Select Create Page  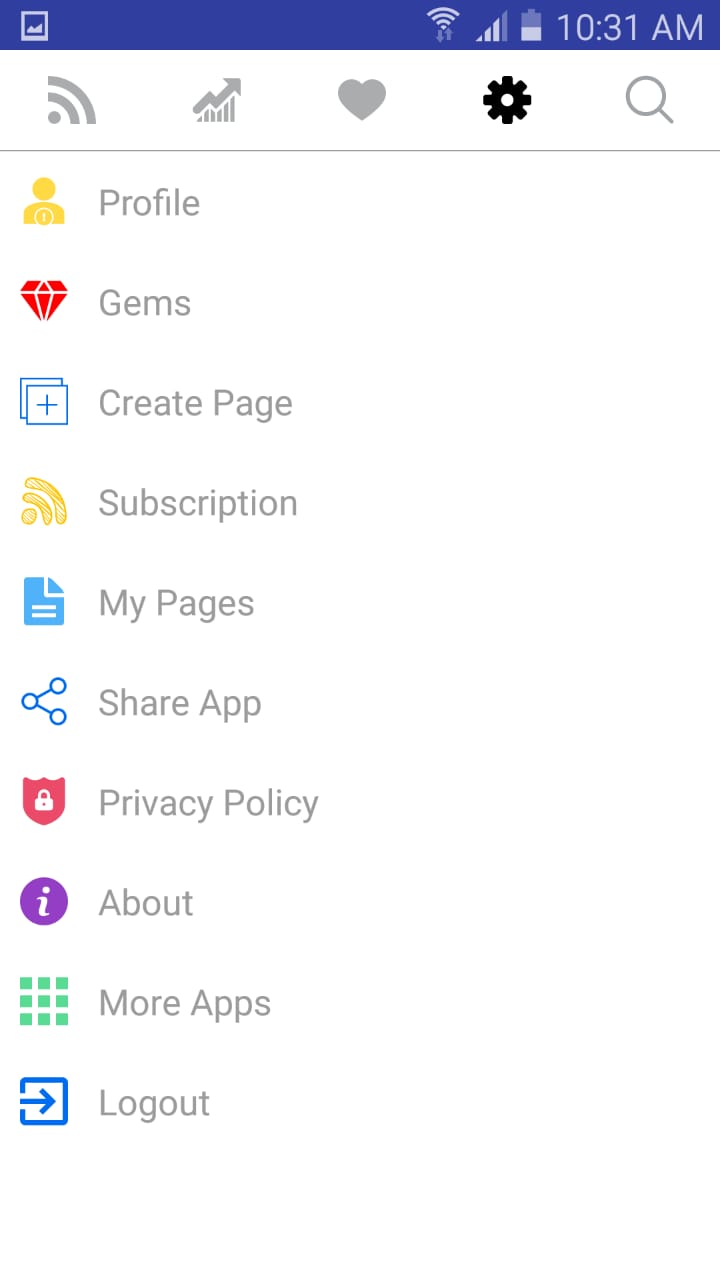195,403
